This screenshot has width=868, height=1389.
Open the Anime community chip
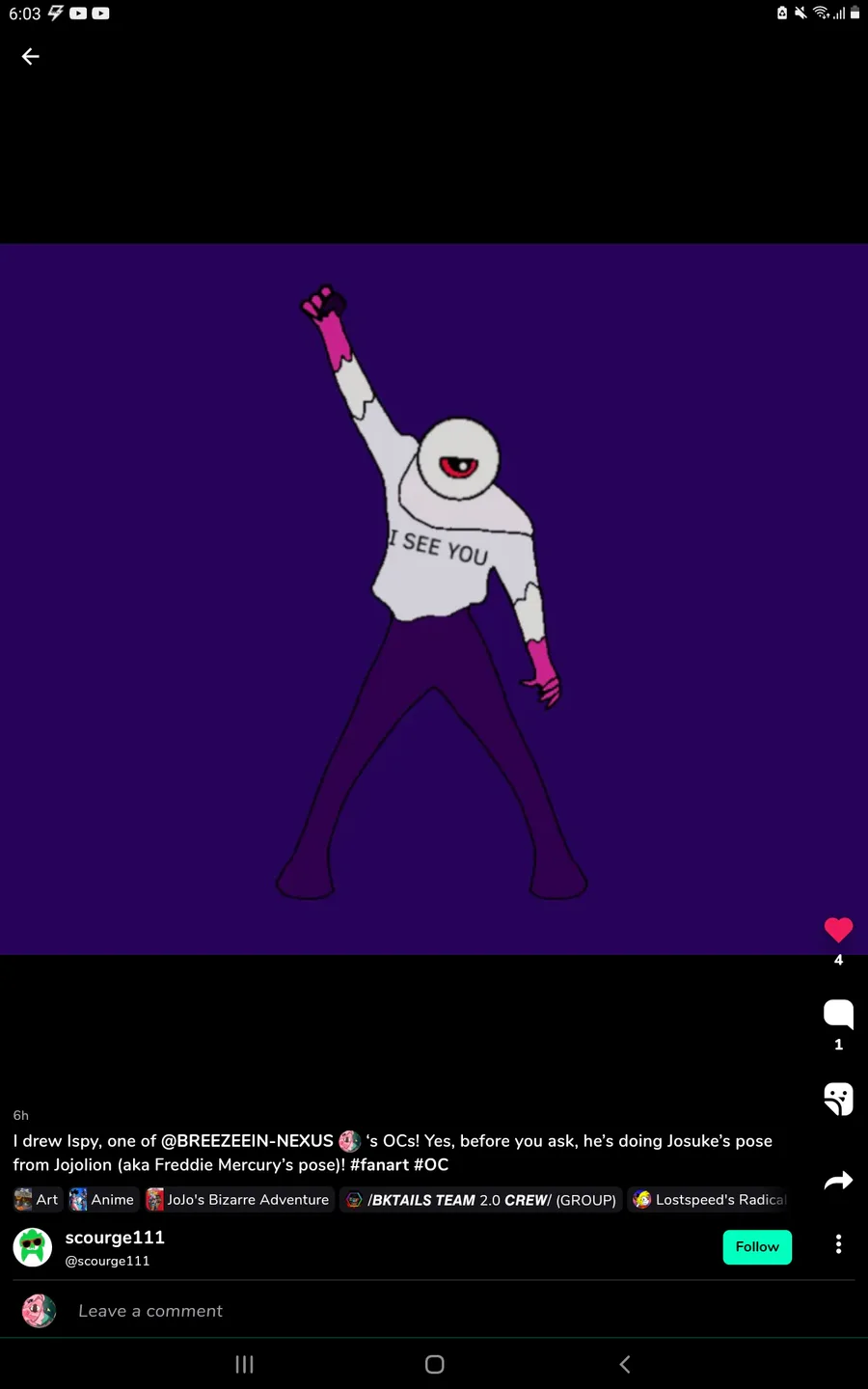(103, 1200)
